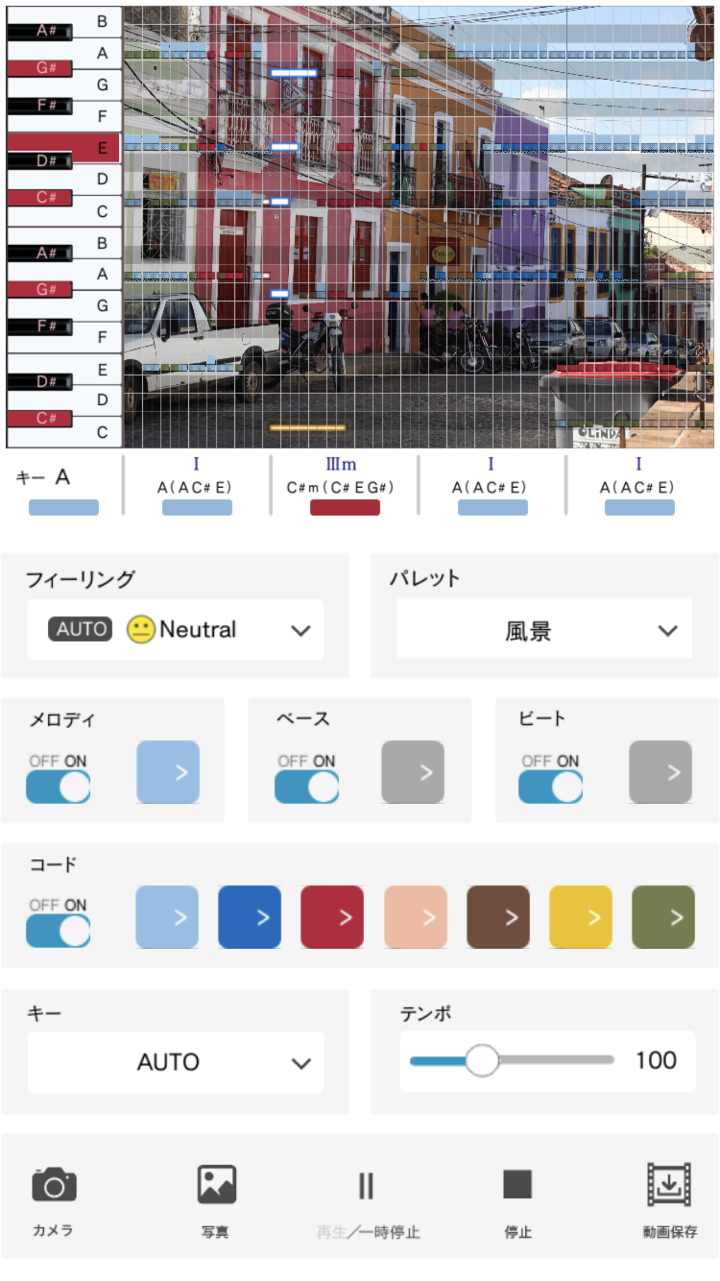This screenshot has width=720, height=1281.
Task: Tap the light blue メロディ color button
Action: click(167, 772)
